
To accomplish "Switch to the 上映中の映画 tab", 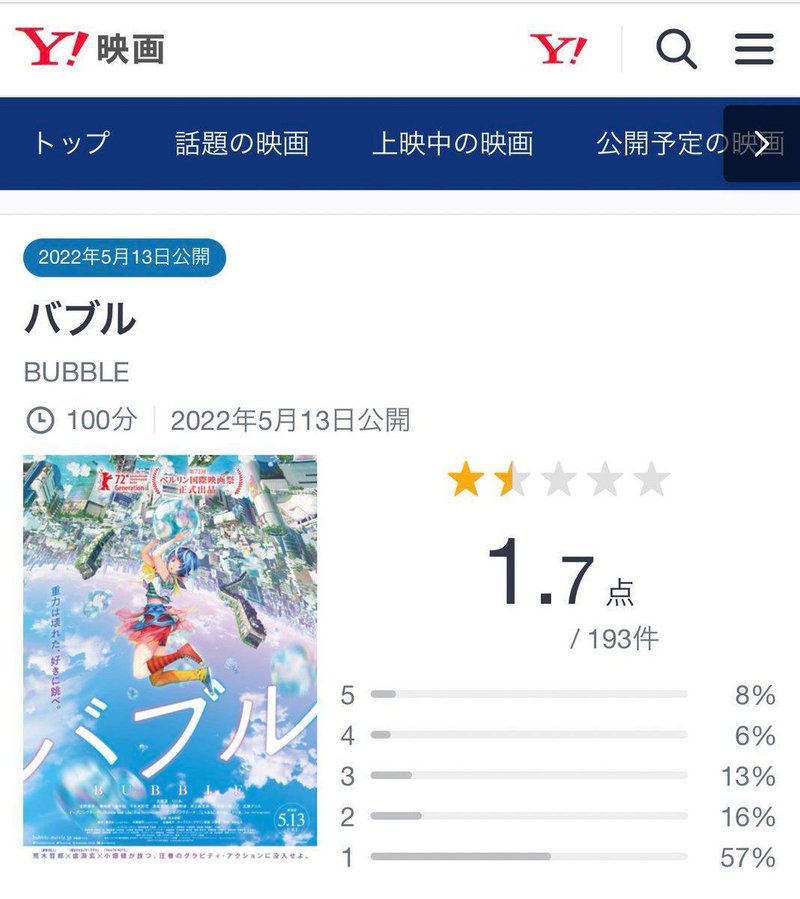I will coord(452,143).
